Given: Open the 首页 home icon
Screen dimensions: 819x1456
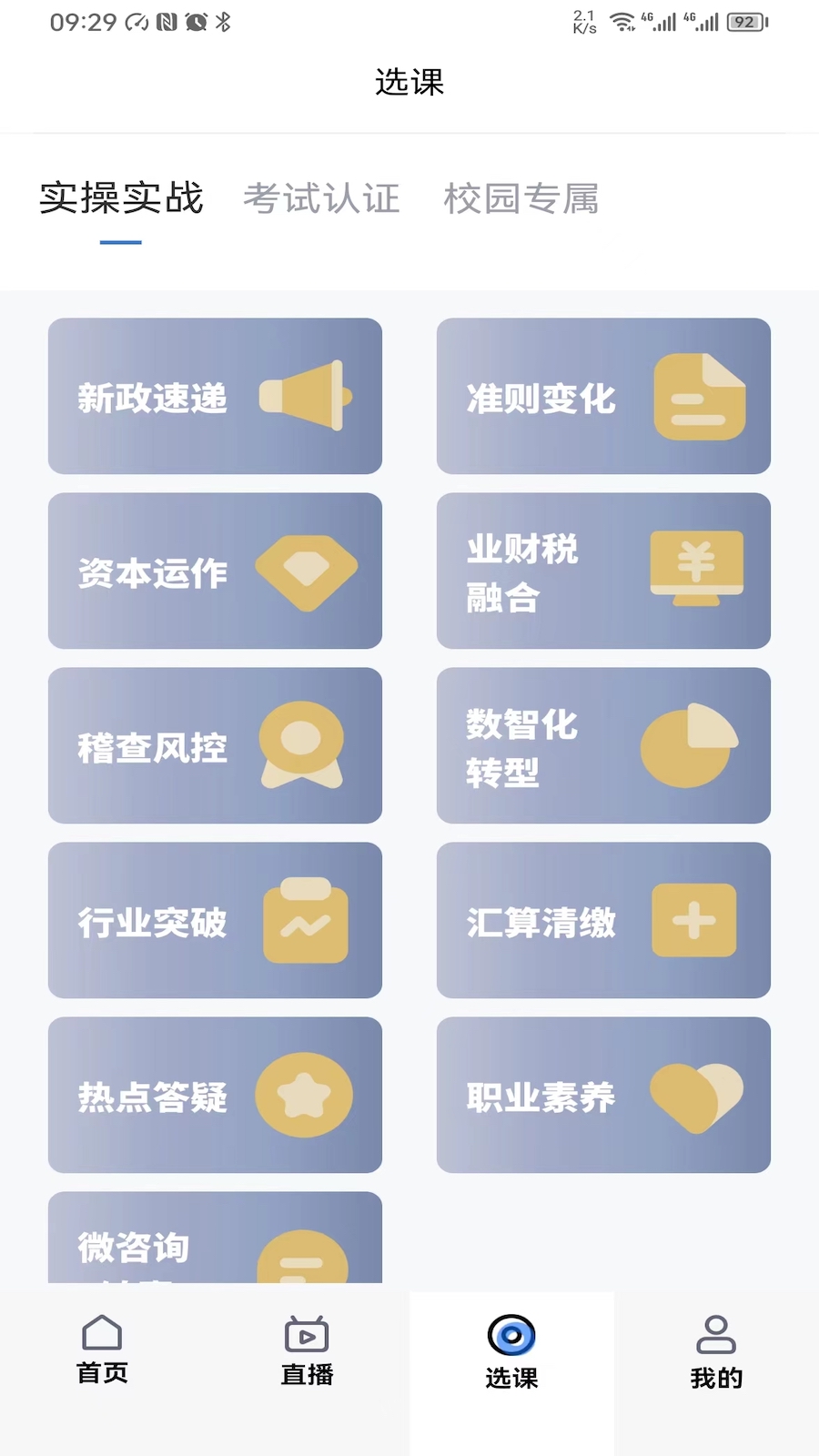Looking at the screenshot, I should (102, 1335).
